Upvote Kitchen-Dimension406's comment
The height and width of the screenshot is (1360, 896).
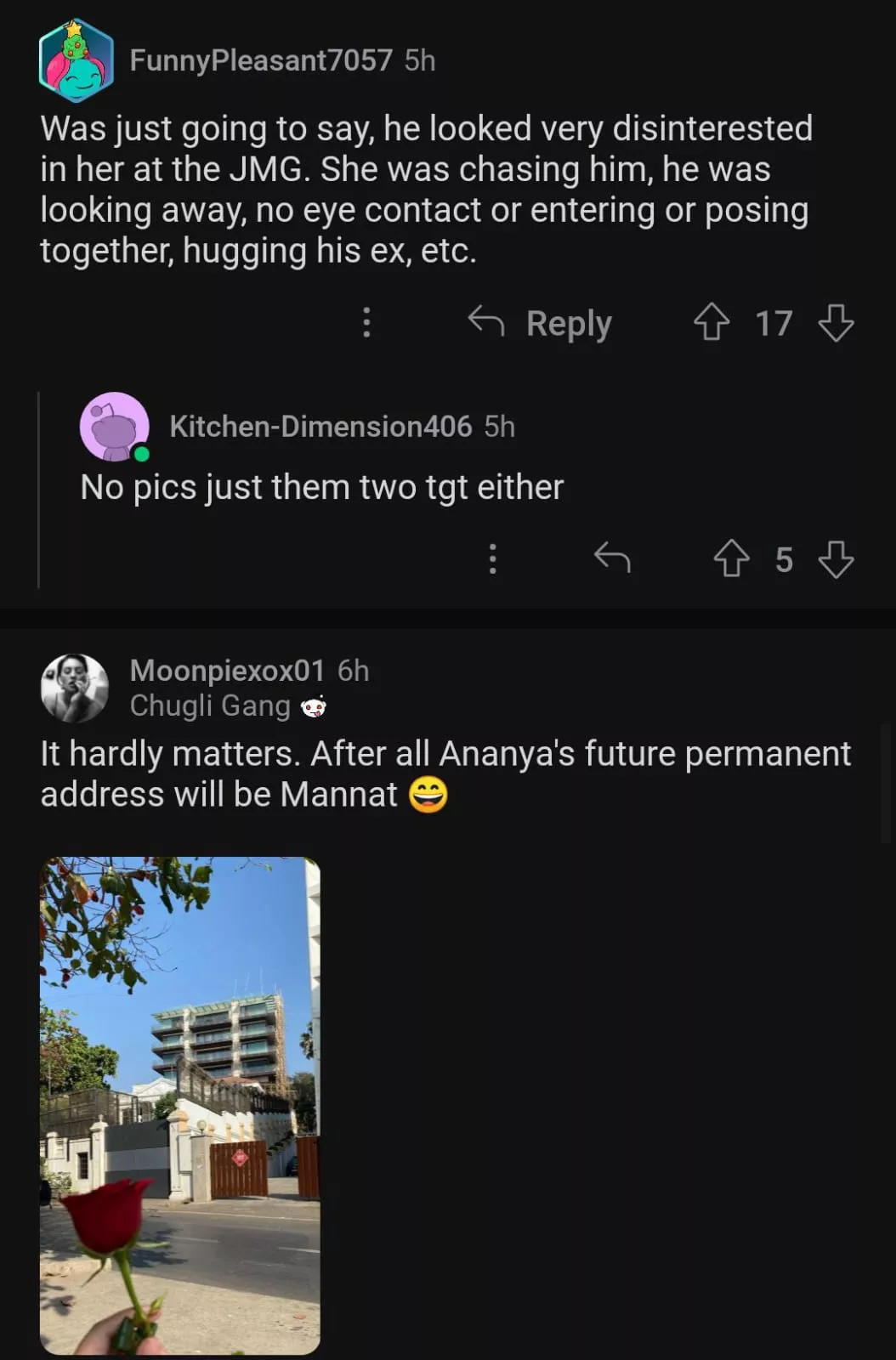[x=731, y=559]
